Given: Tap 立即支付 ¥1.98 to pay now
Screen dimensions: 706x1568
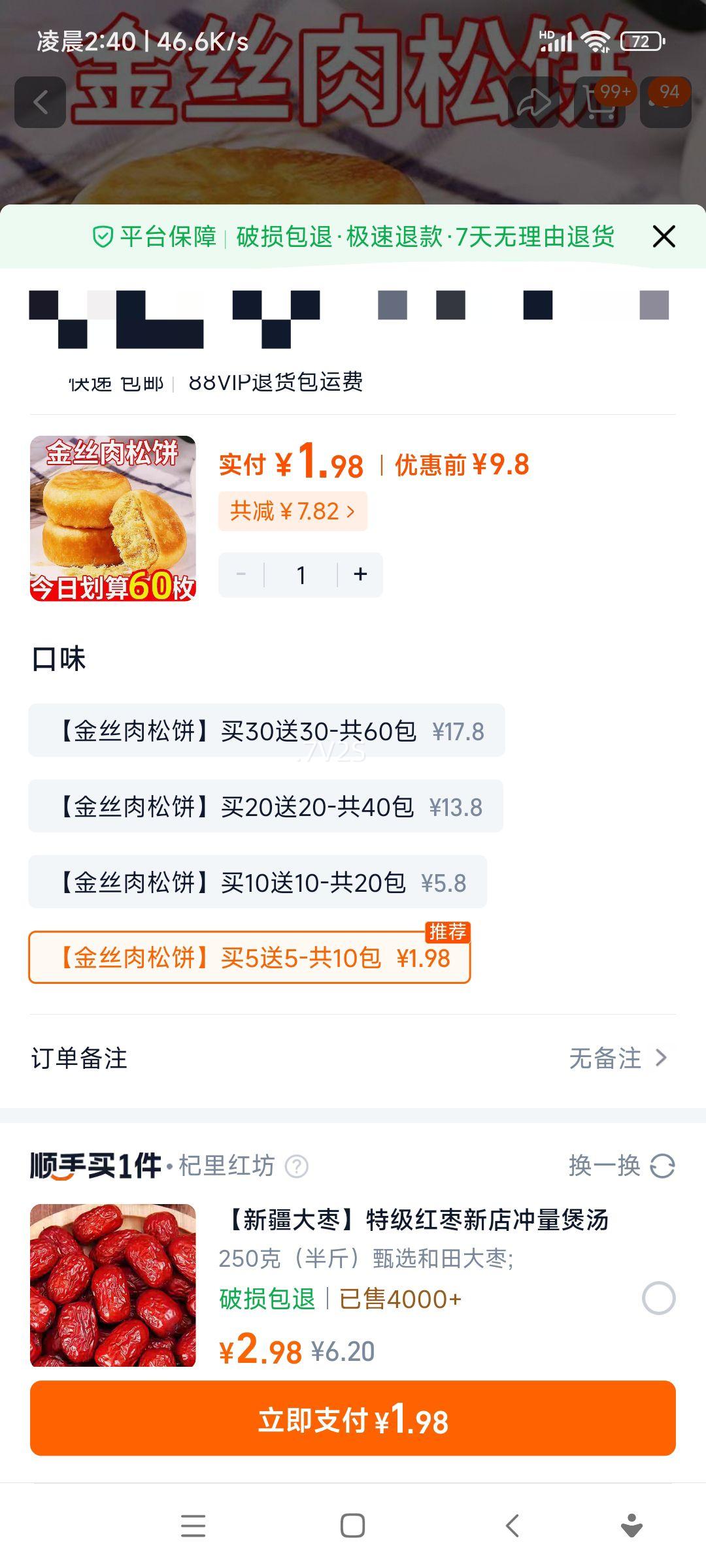Looking at the screenshot, I should (x=353, y=1418).
